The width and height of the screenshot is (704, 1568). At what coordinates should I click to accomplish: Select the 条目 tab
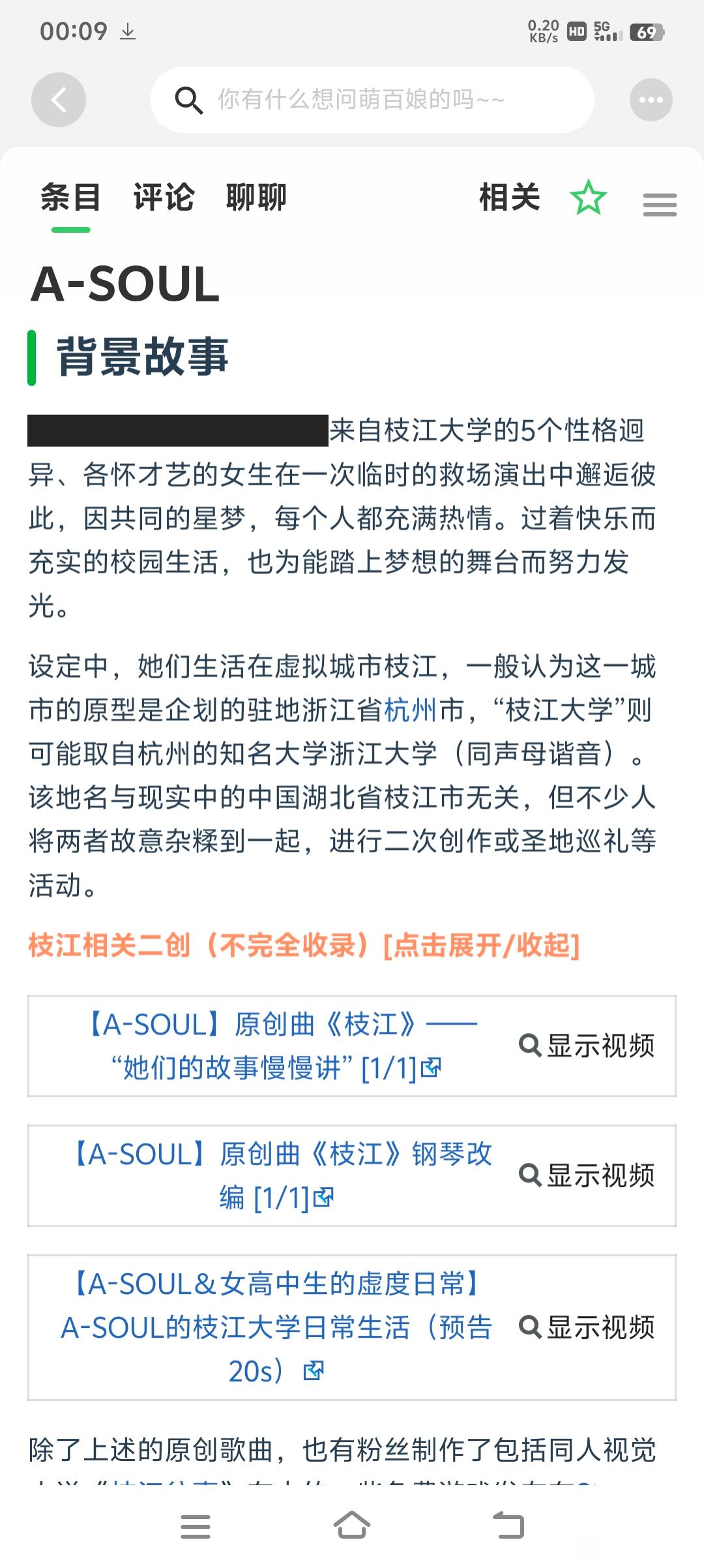pos(70,197)
